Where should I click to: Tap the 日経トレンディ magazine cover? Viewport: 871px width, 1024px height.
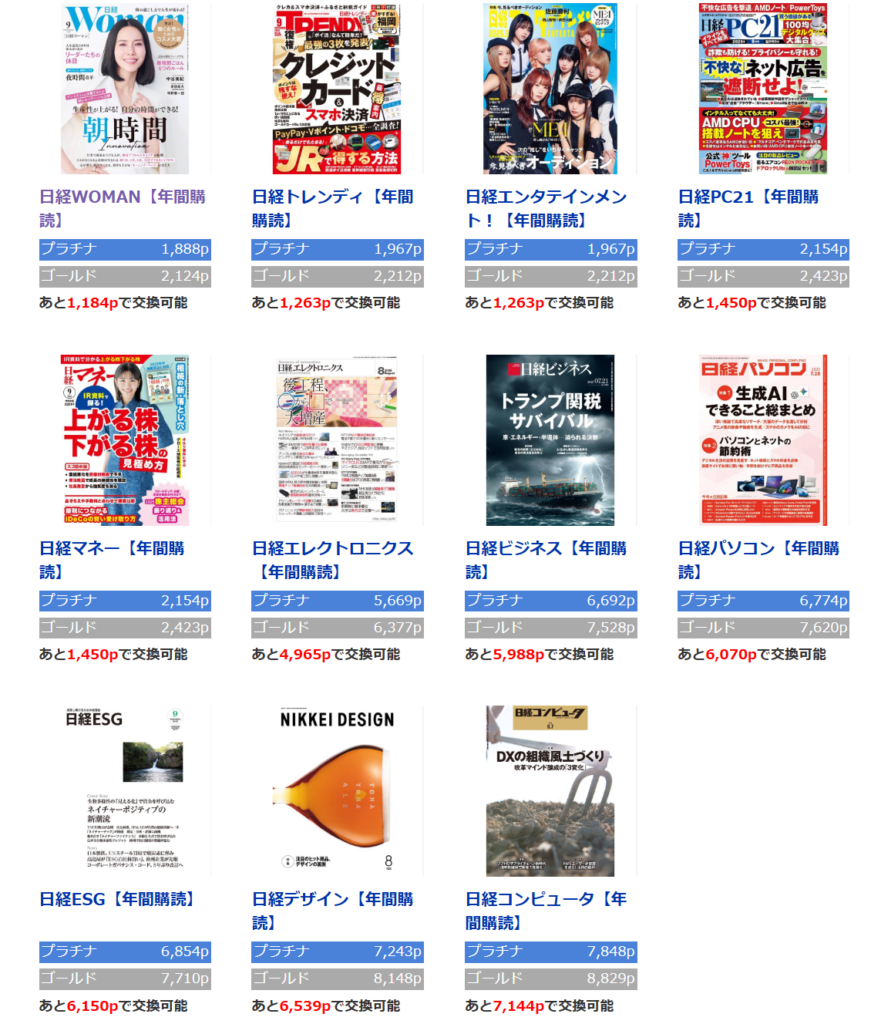337,88
